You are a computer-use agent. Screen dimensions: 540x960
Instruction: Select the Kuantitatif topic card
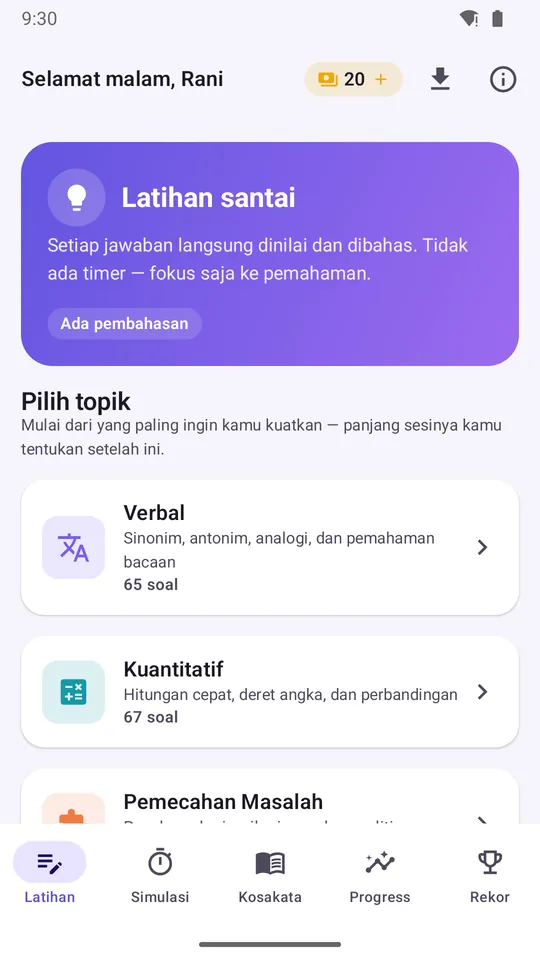[270, 692]
